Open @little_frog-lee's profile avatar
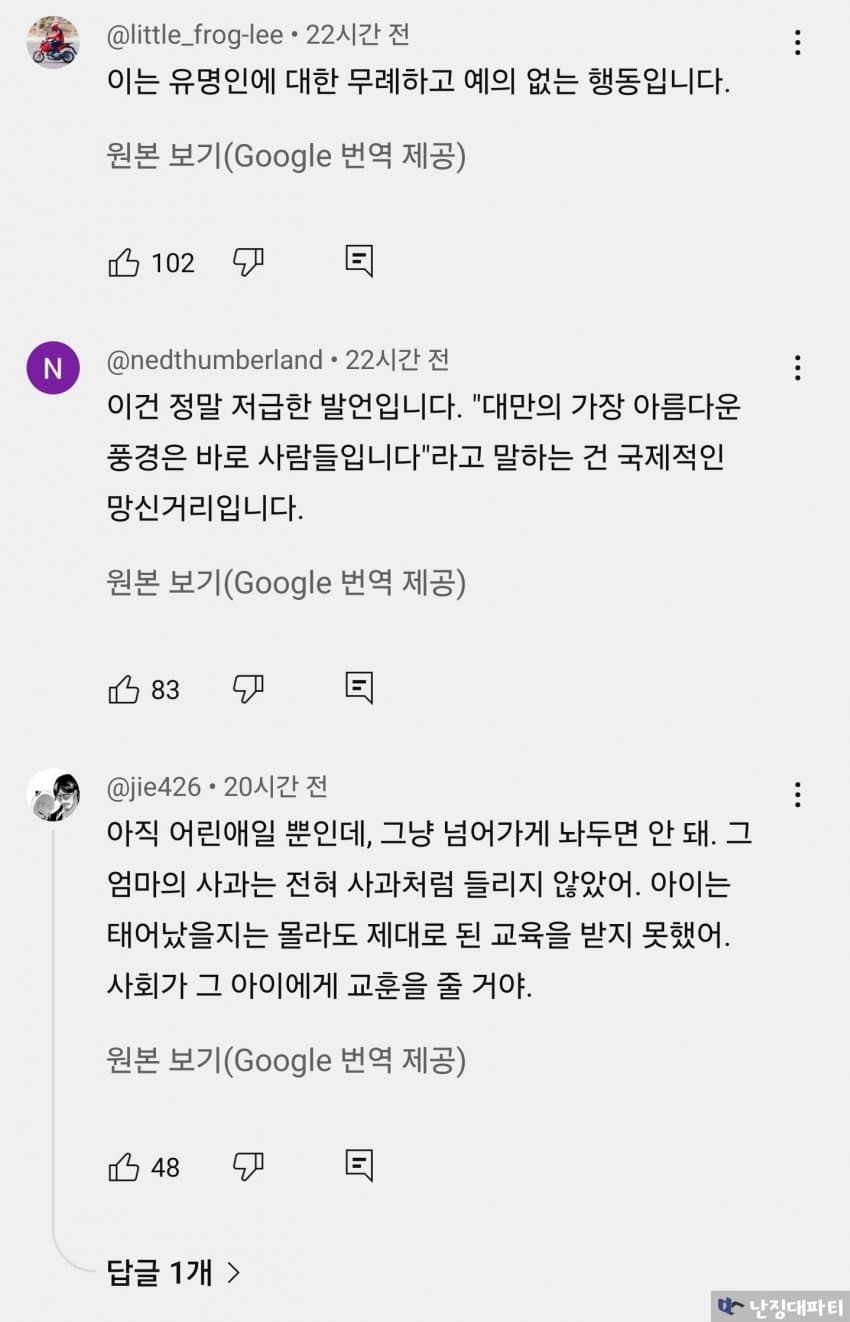 point(53,42)
